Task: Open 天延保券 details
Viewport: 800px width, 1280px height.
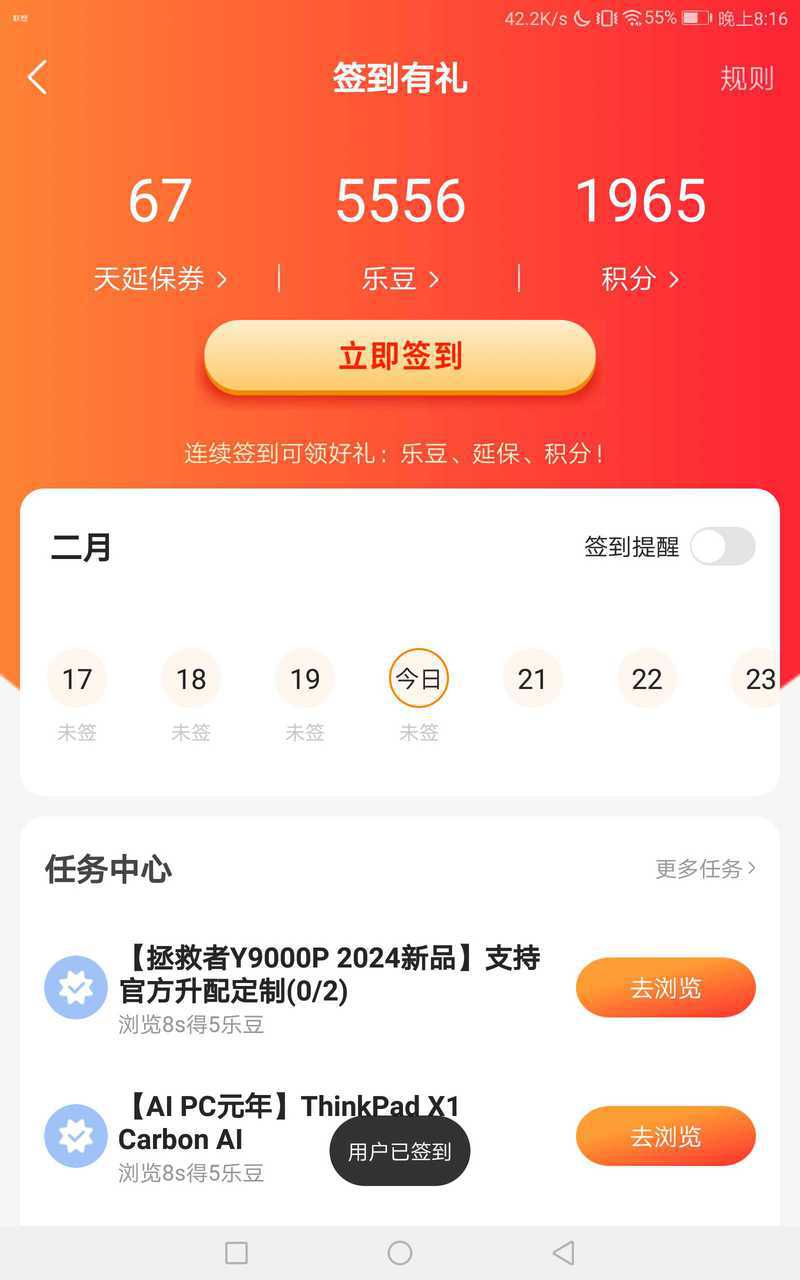Action: pyautogui.click(x=160, y=278)
